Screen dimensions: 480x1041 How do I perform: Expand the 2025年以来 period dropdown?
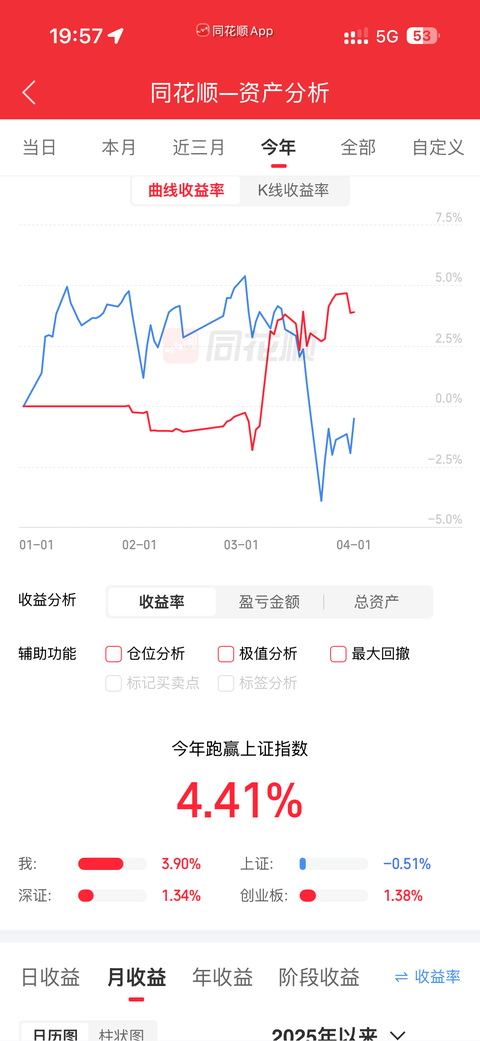click(x=339, y=1034)
